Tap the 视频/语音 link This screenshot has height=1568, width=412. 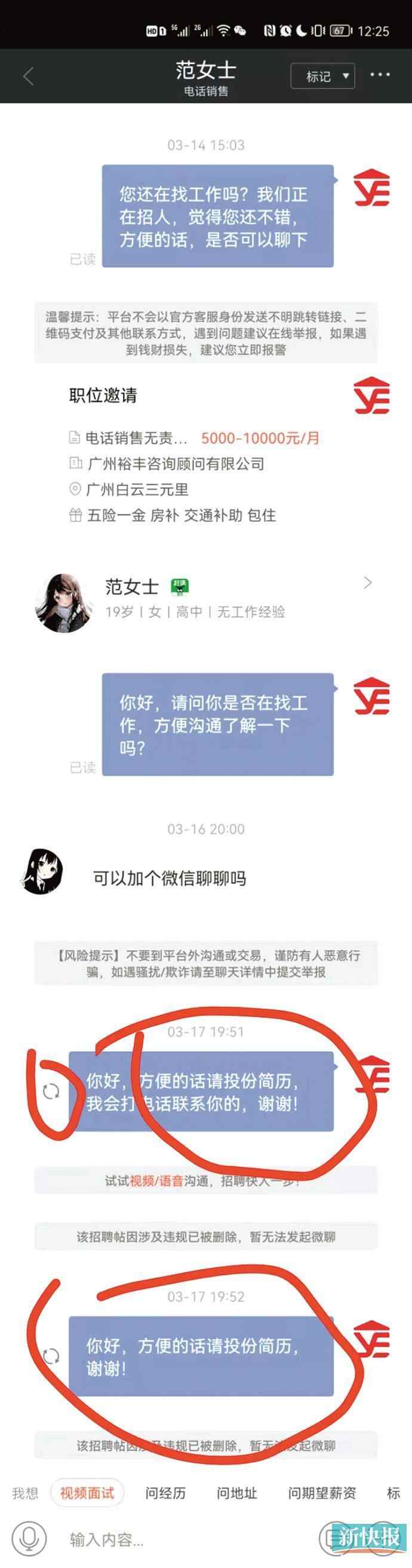pyautogui.click(x=156, y=1181)
